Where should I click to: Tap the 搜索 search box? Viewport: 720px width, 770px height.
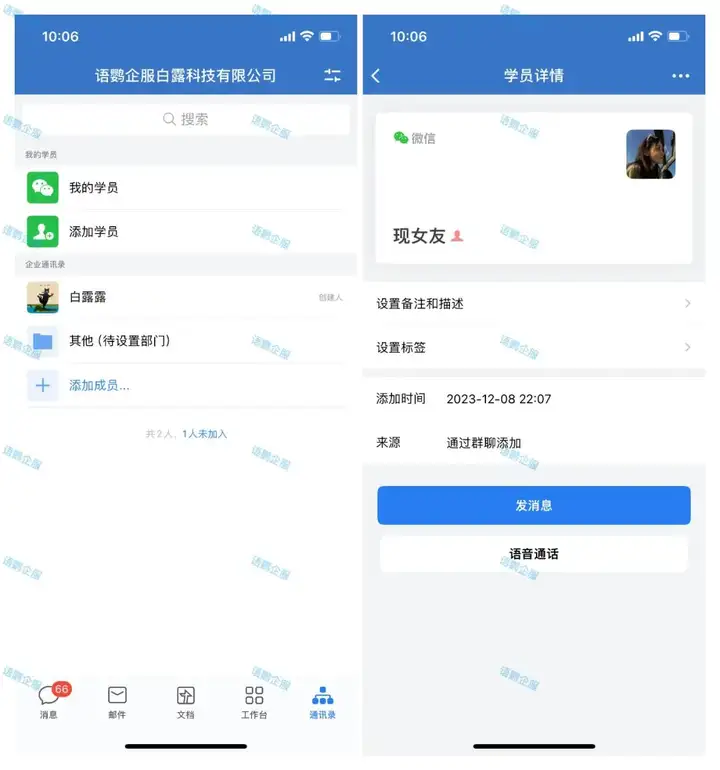click(x=186, y=119)
